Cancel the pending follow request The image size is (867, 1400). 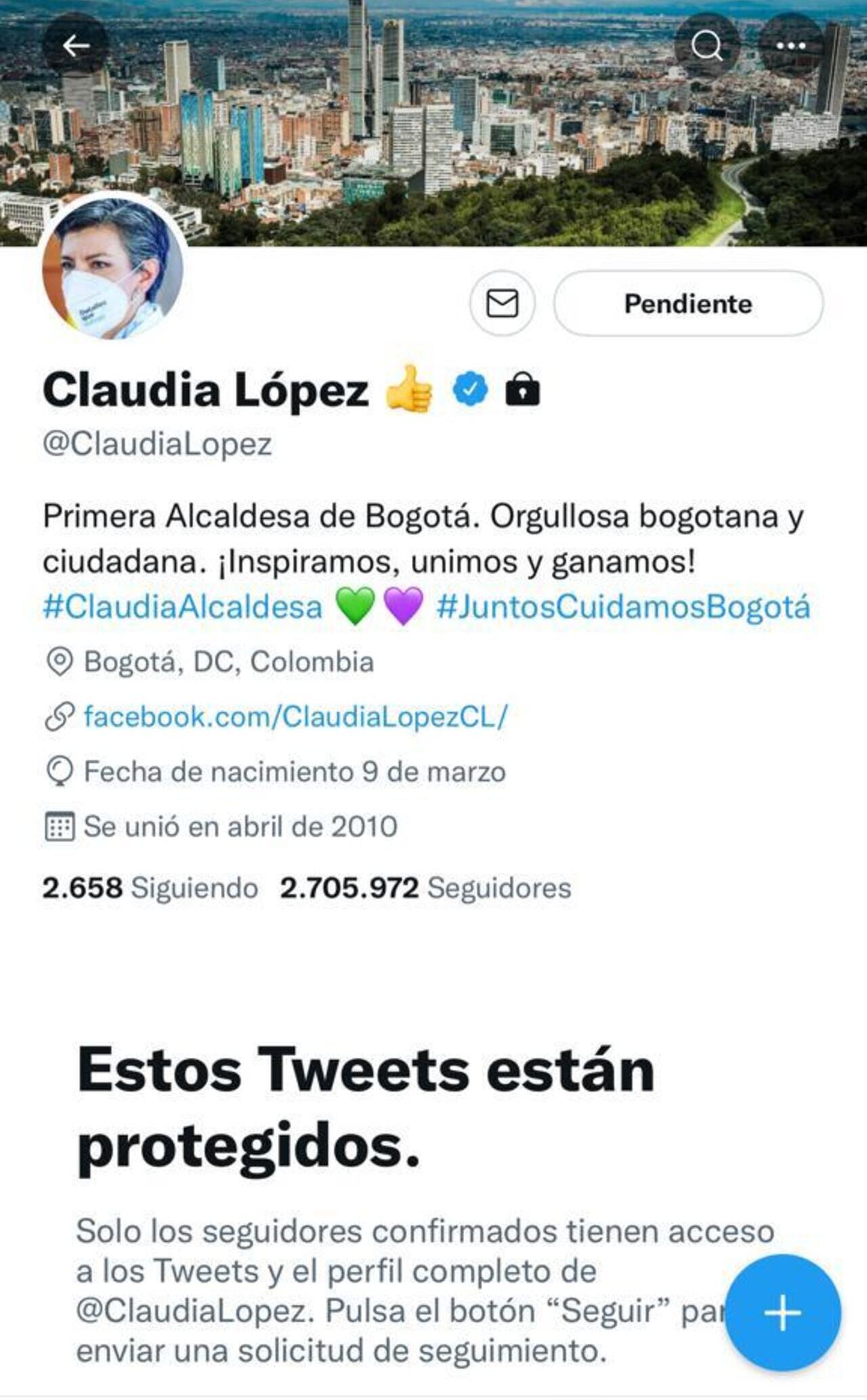click(x=688, y=305)
